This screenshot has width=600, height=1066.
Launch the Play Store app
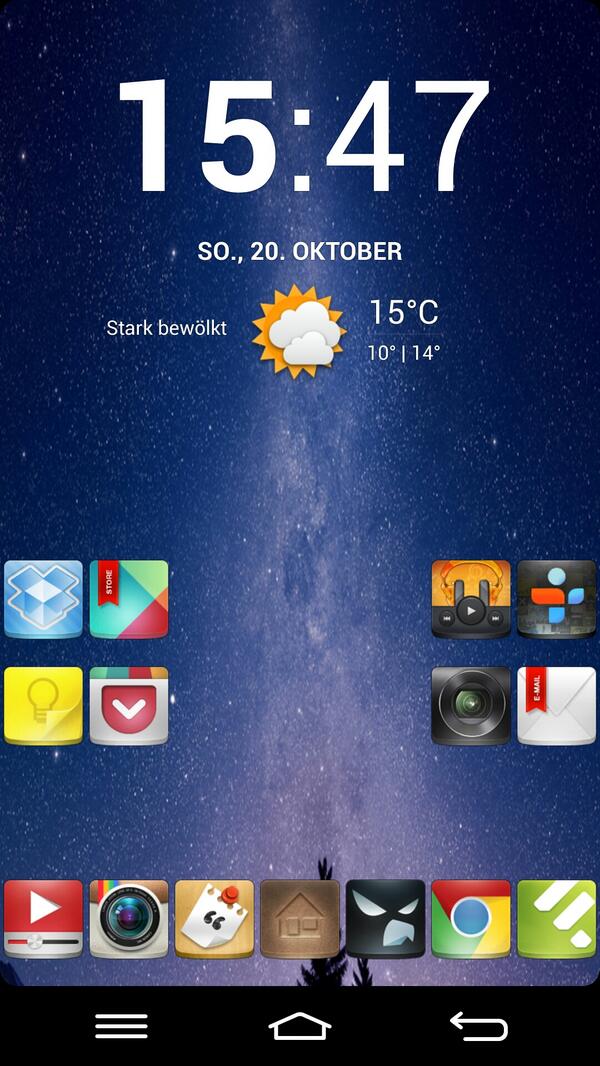(x=128, y=599)
